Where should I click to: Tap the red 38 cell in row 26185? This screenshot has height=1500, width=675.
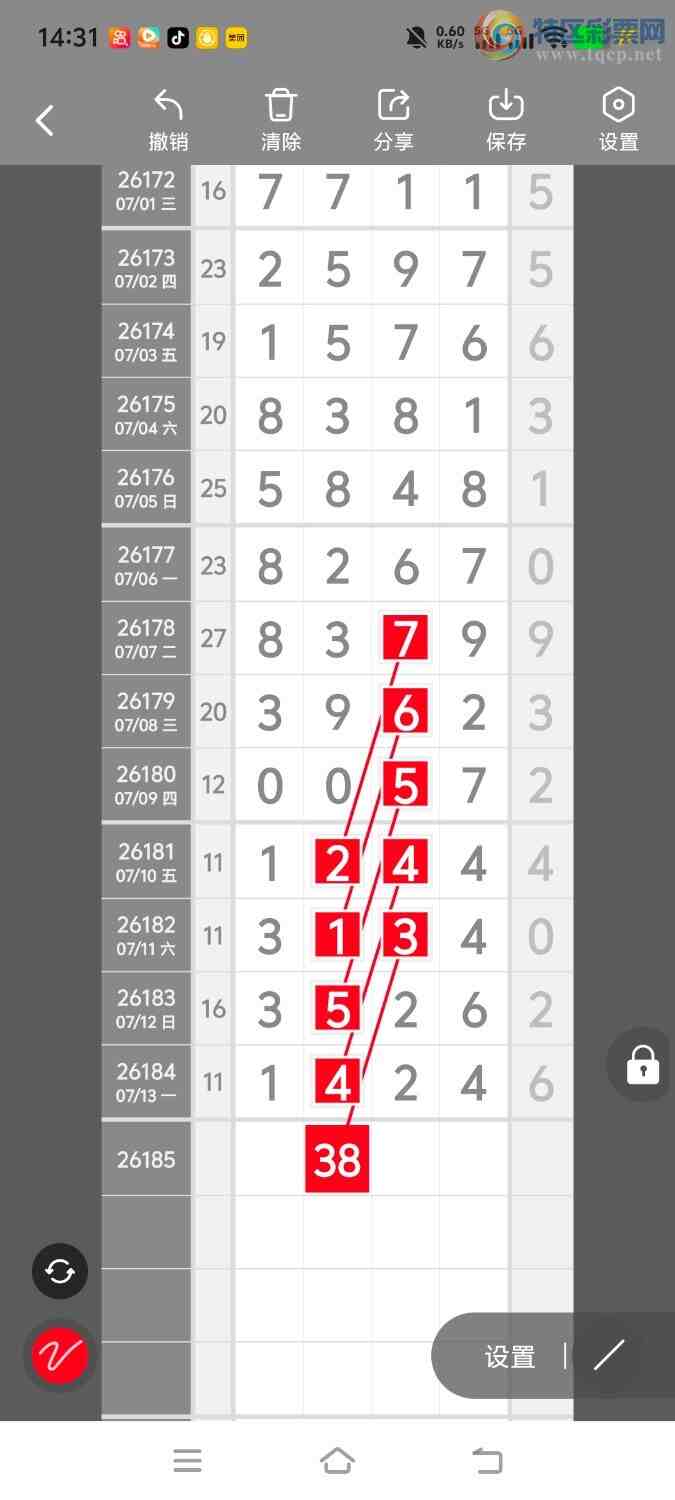pos(337,1159)
